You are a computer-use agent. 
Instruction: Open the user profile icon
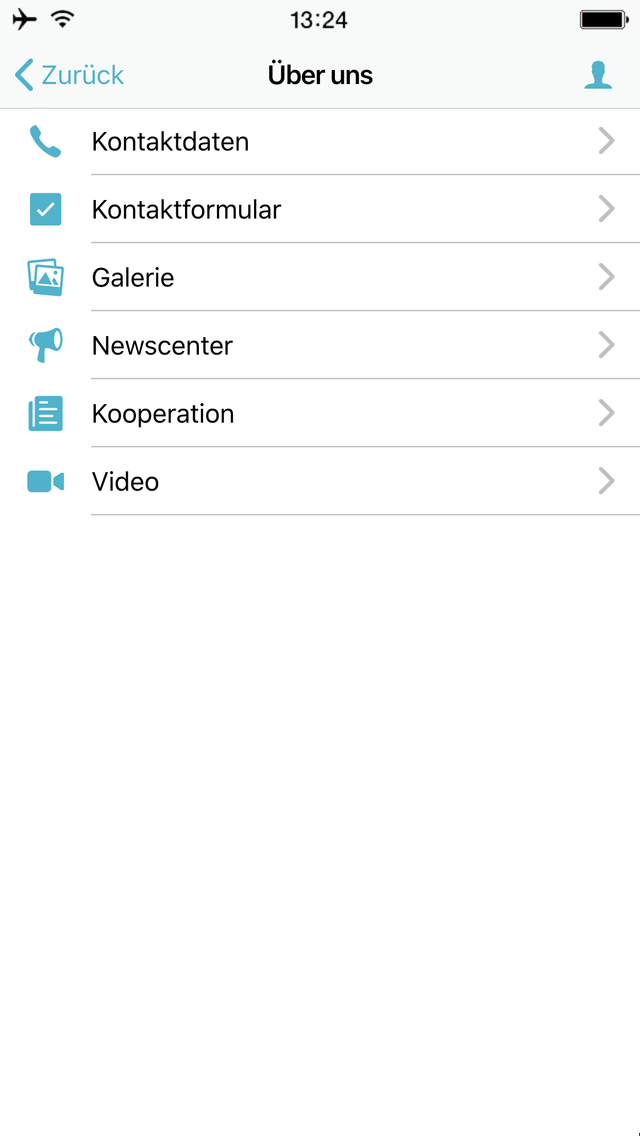point(598,75)
